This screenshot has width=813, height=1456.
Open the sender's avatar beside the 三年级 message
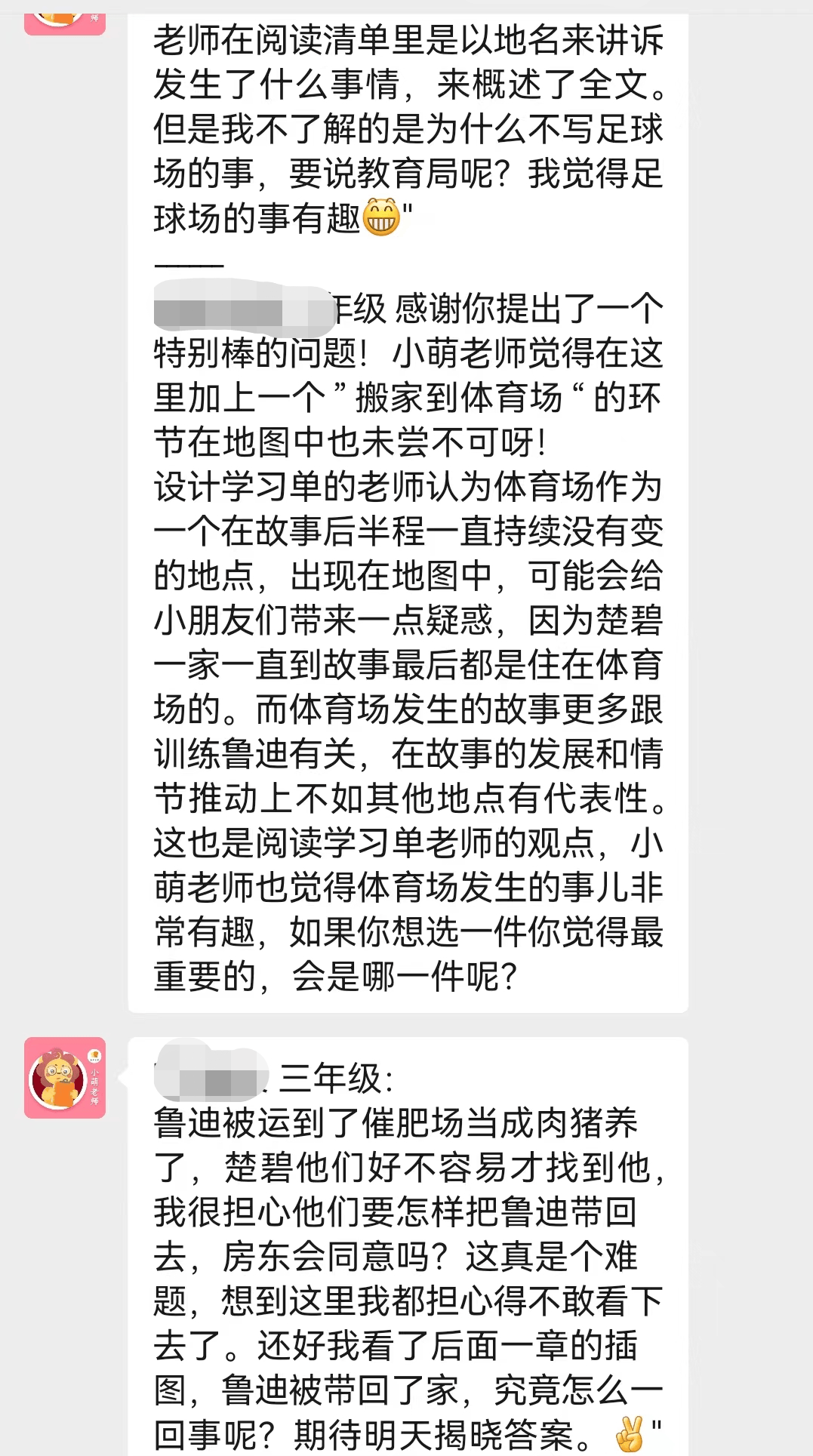65,1077
